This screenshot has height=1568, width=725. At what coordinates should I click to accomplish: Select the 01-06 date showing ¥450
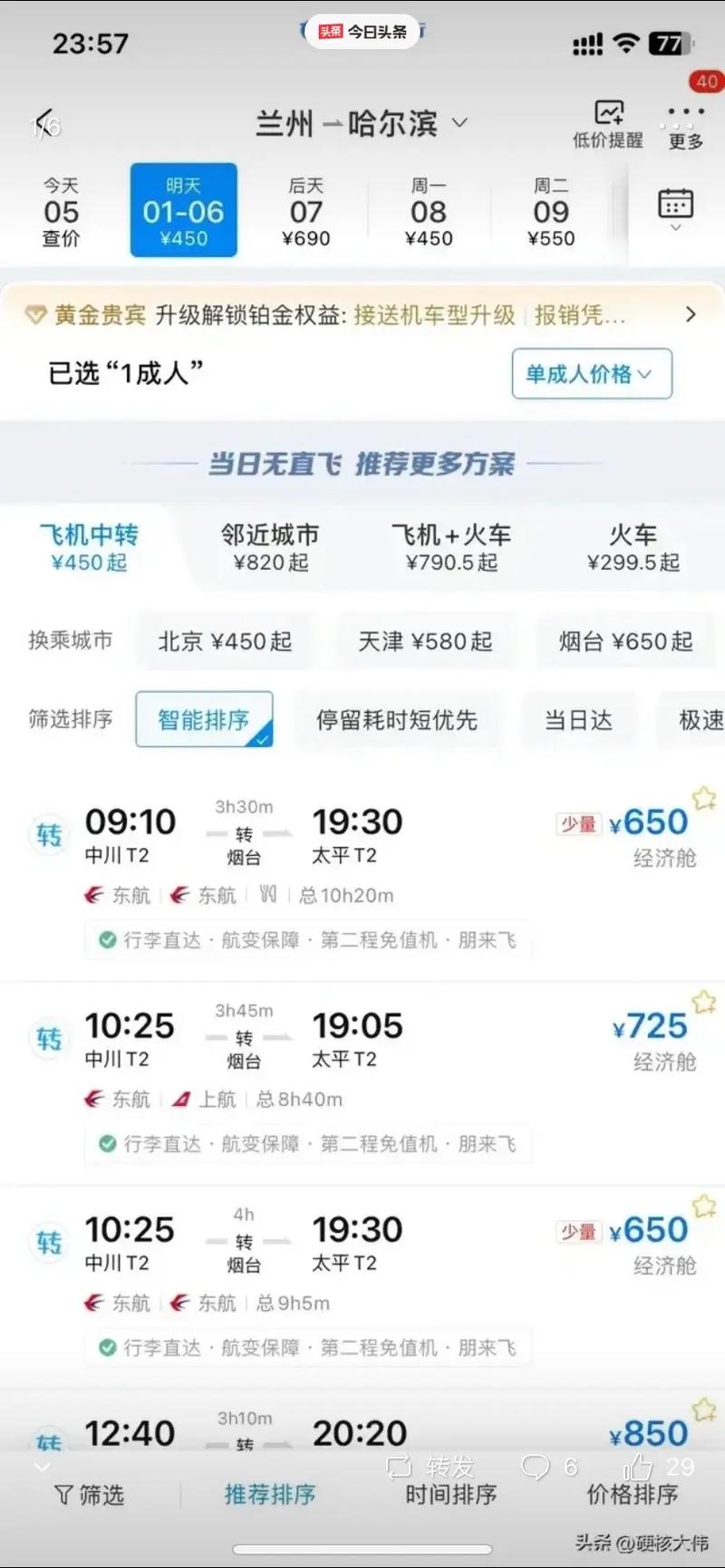point(183,209)
